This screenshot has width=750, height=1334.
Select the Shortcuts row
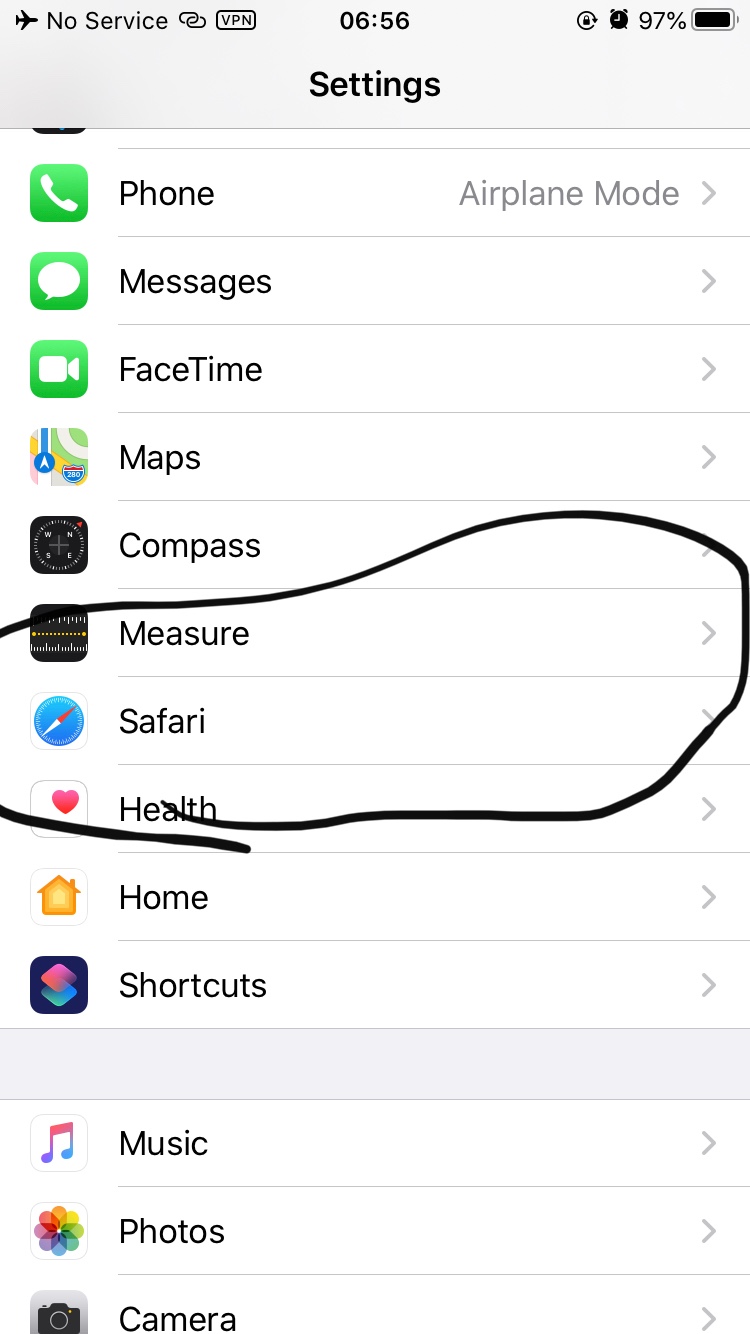pyautogui.click(x=375, y=985)
